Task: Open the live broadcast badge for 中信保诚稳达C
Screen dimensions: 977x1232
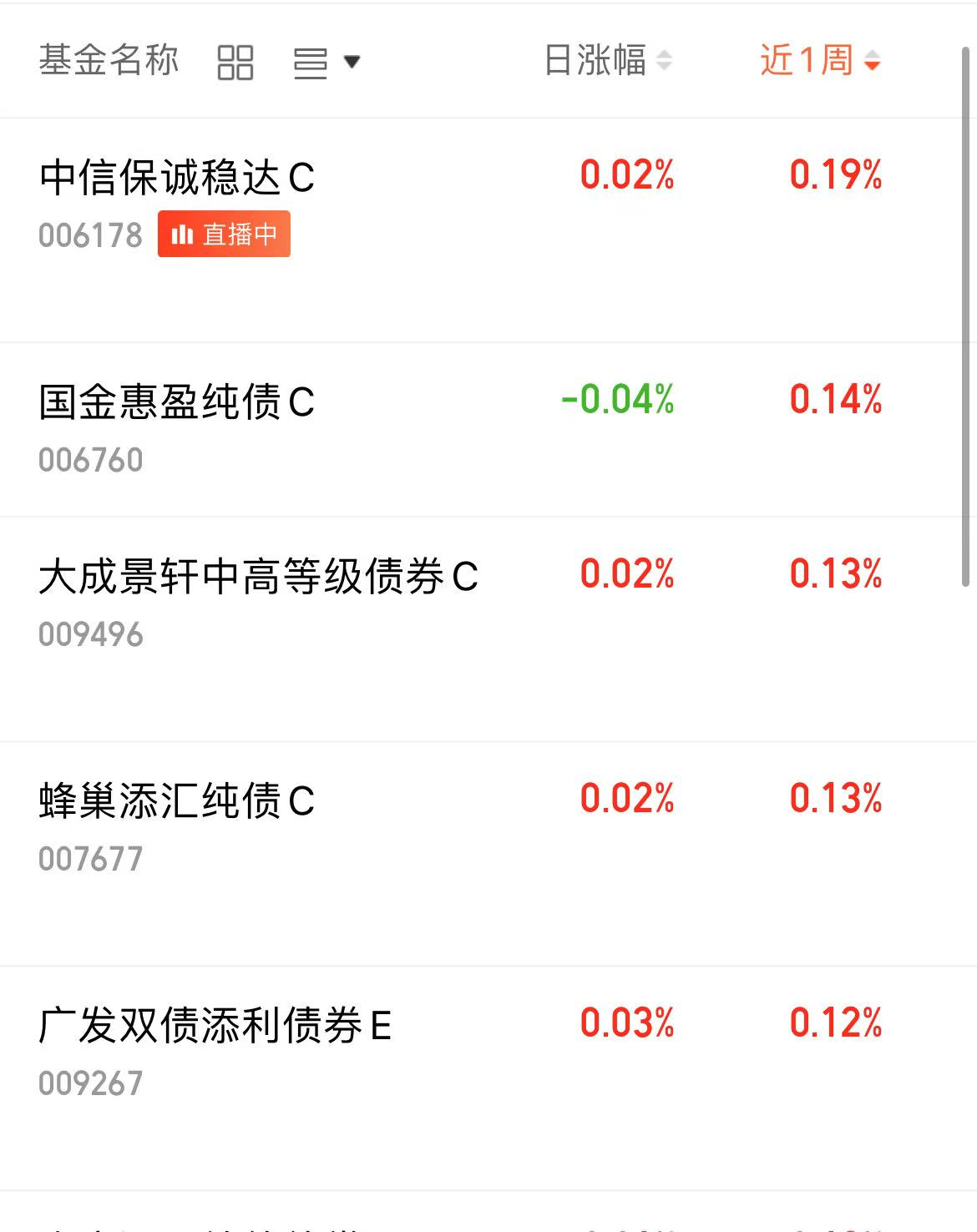Action: pyautogui.click(x=224, y=235)
